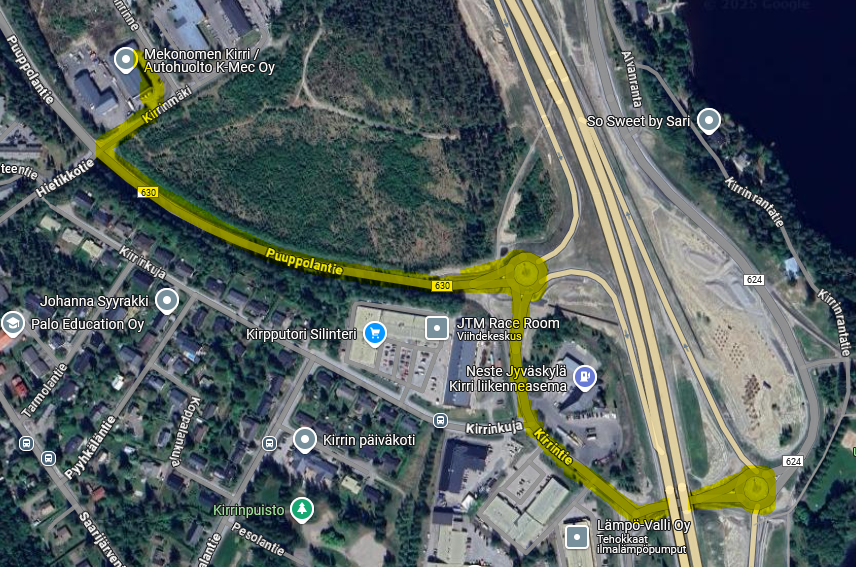Viewport: 856px width, 567px height.
Task: Tap the Johanna Syrrakki place marker
Action: point(167,300)
